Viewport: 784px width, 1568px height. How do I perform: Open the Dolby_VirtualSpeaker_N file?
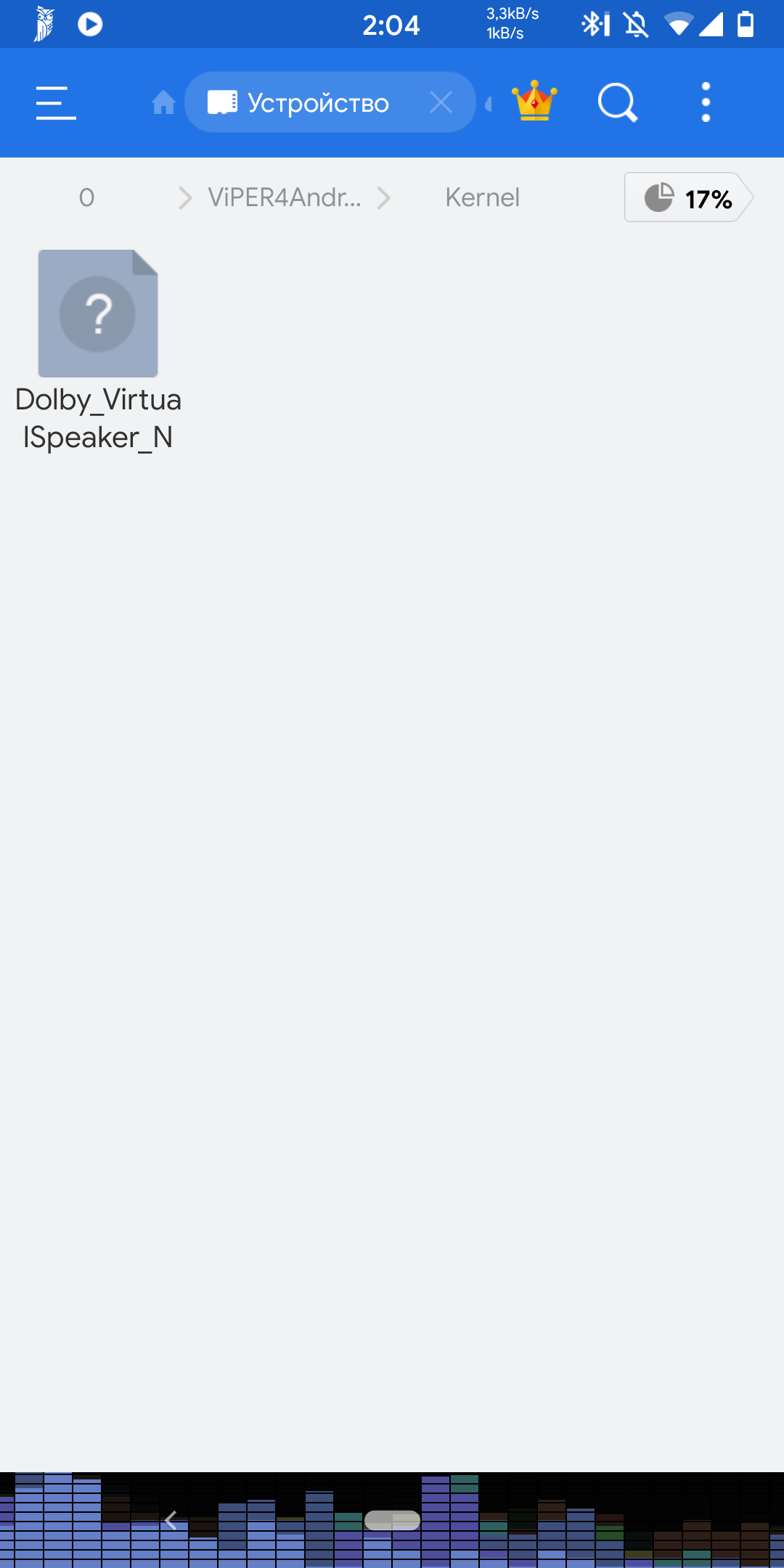click(98, 350)
